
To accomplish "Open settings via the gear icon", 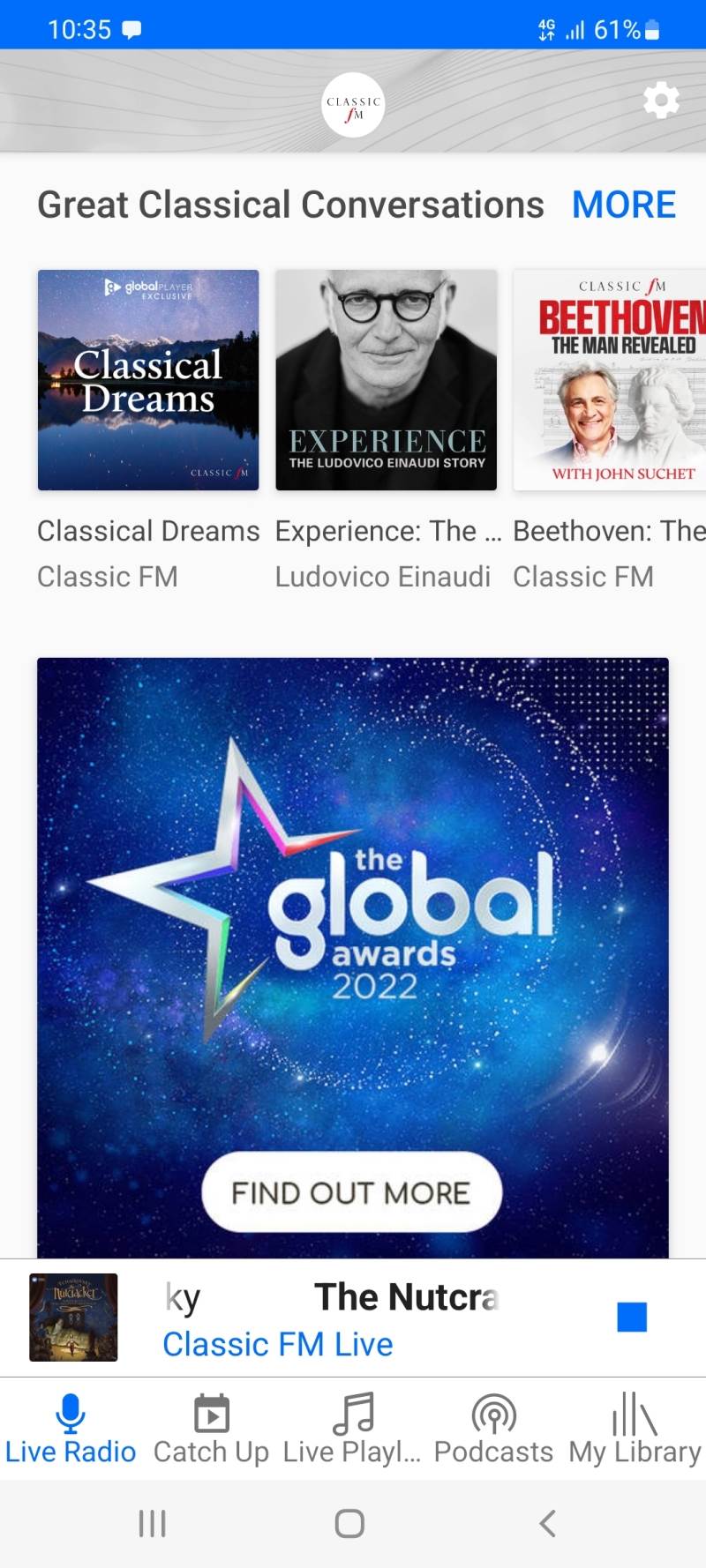I will coord(661,101).
